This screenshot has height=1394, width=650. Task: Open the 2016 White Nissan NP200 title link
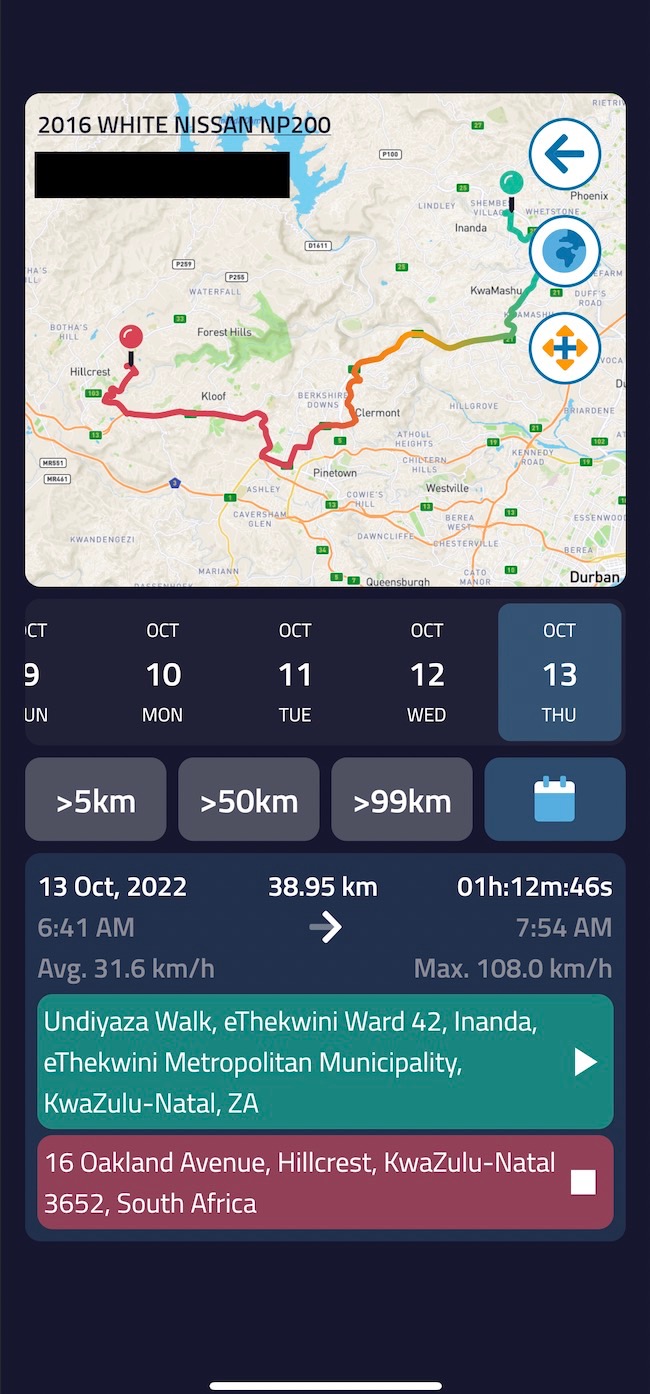click(x=184, y=125)
